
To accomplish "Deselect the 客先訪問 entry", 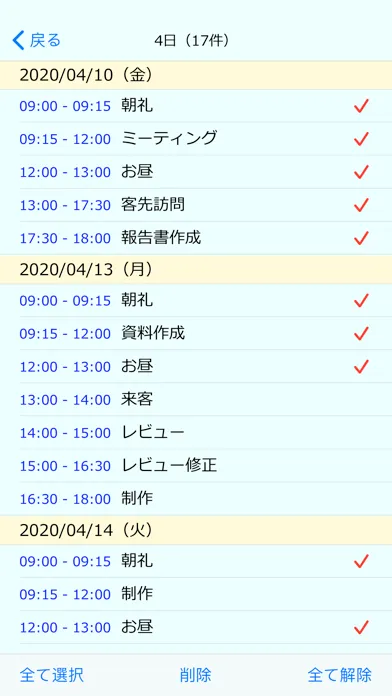I will coord(196,205).
